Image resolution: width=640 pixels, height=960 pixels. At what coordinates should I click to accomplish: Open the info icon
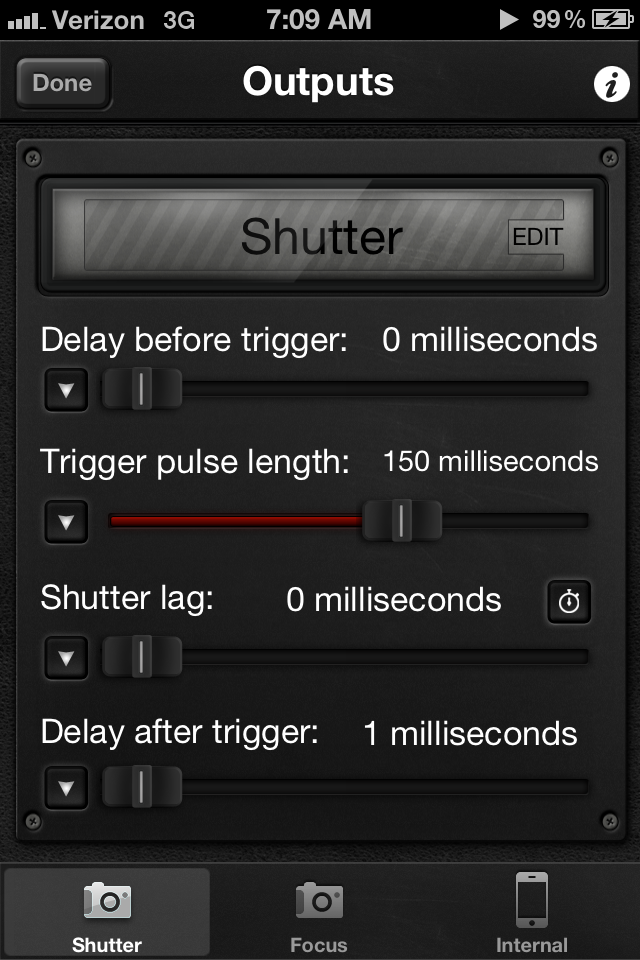[x=611, y=85]
